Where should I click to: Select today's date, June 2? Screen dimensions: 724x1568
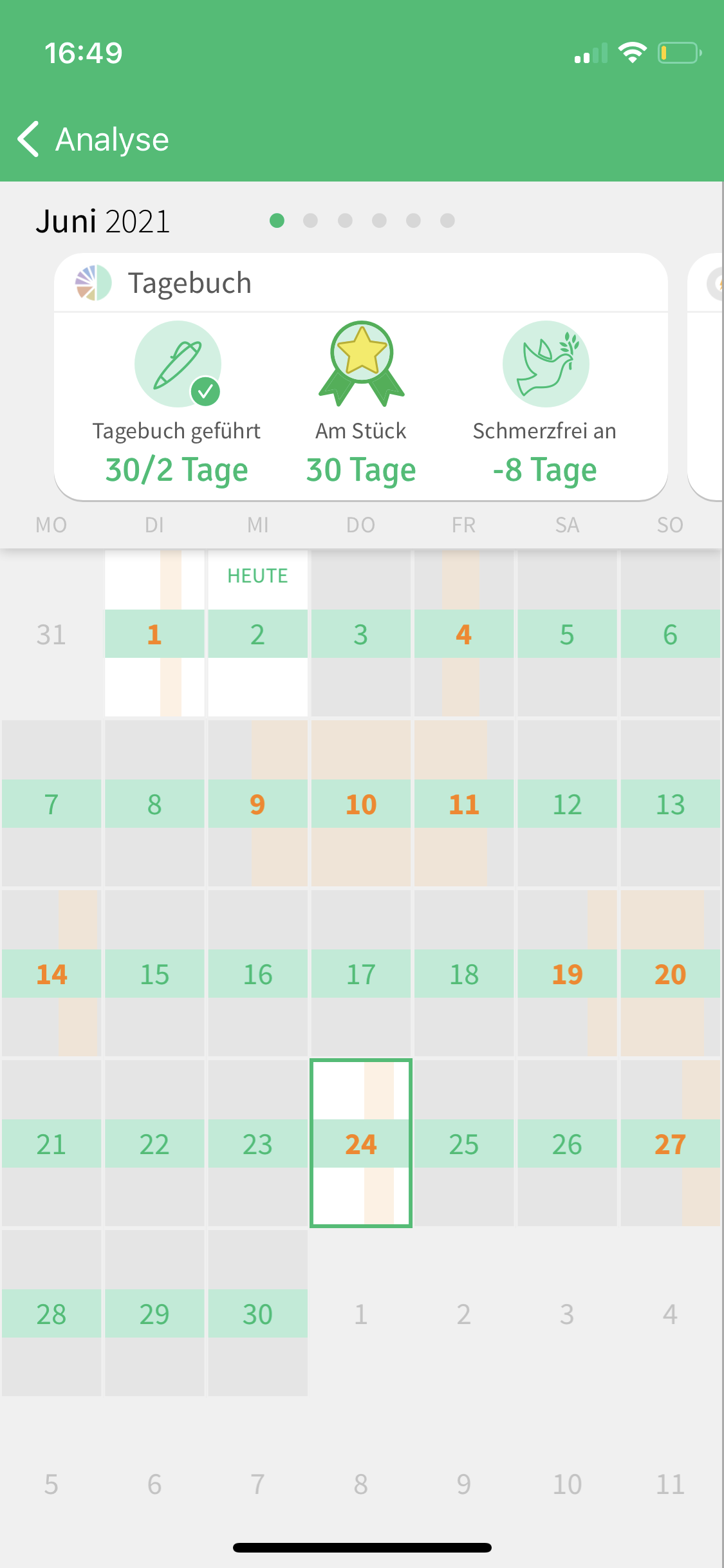click(257, 635)
